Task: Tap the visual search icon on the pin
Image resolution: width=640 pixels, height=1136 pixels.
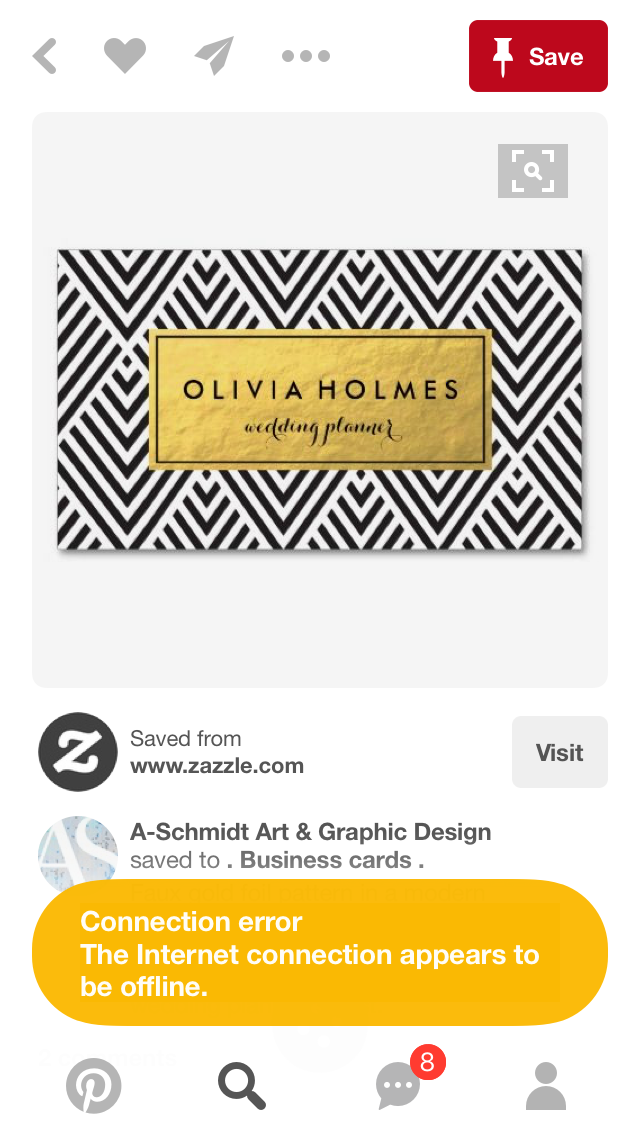Action: [532, 171]
